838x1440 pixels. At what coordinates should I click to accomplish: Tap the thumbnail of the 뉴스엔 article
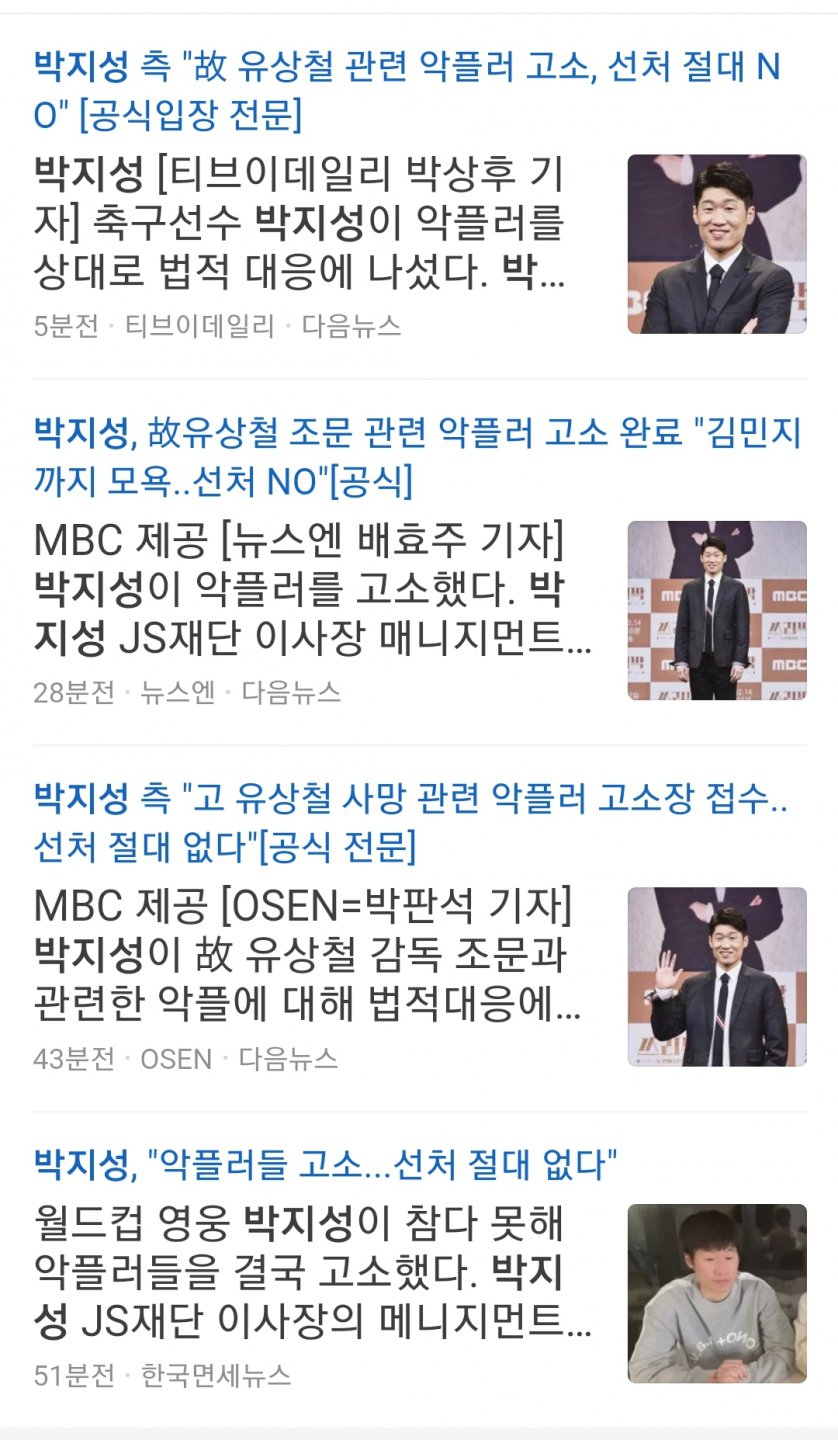click(717, 610)
